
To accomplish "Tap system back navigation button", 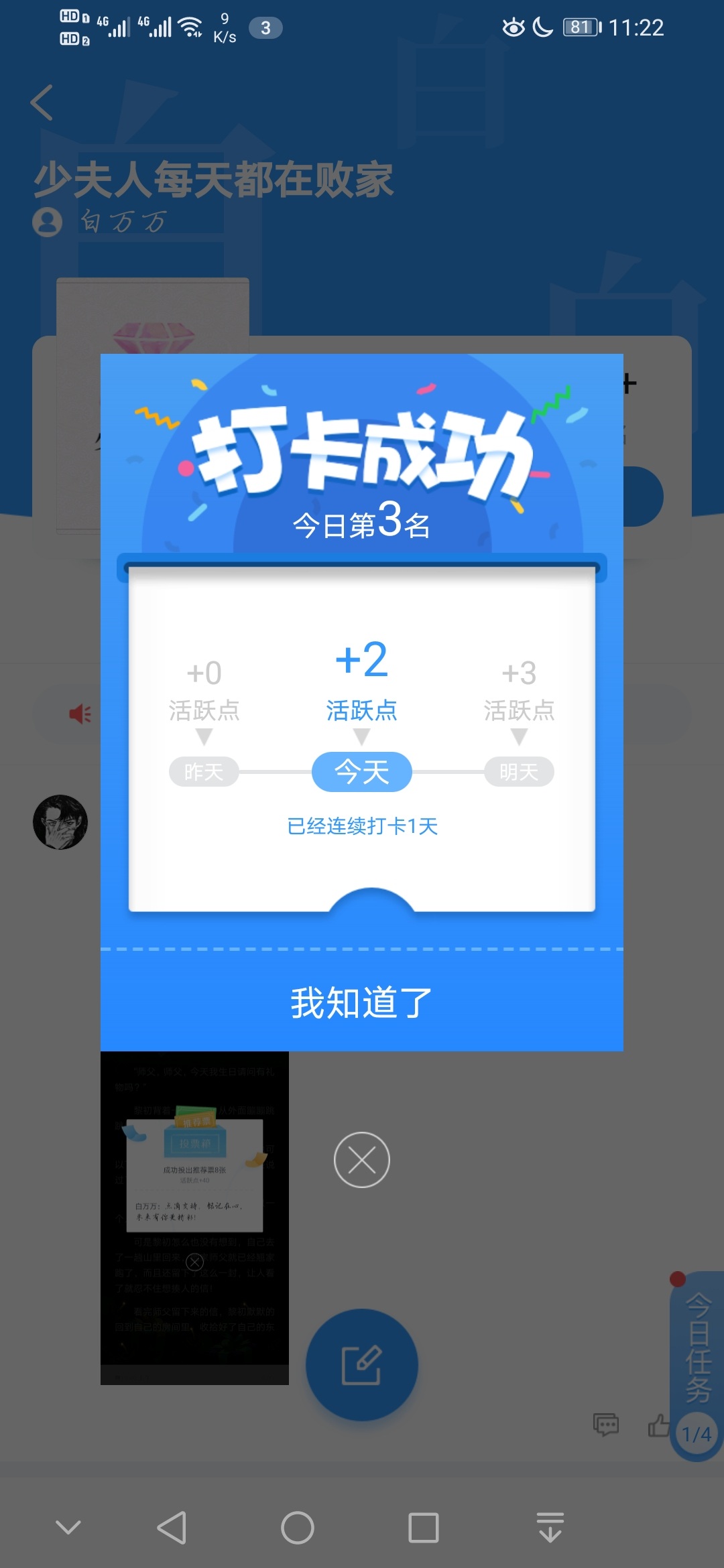I will pyautogui.click(x=172, y=1528).
